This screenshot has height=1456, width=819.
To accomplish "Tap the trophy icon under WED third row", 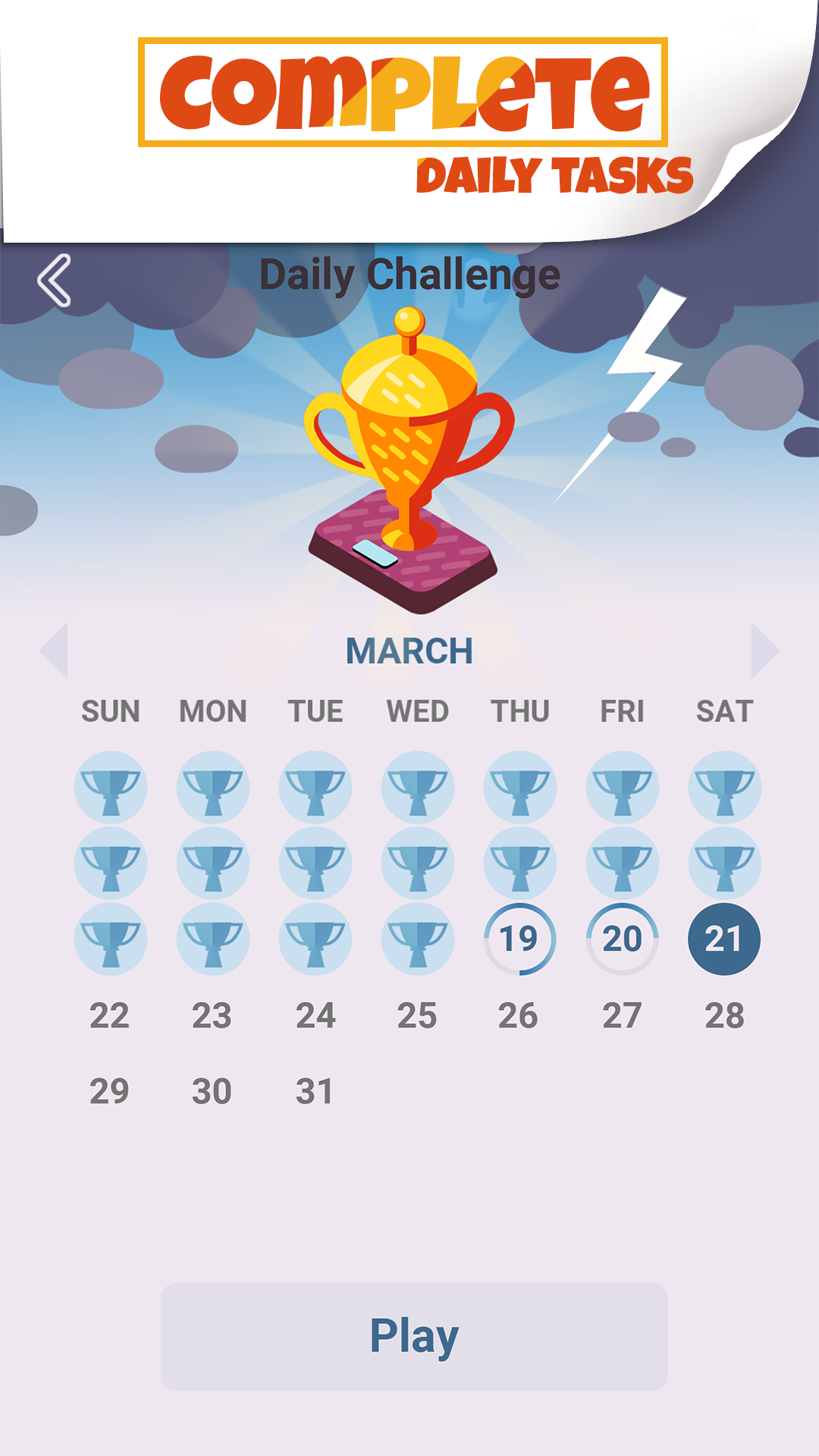I will tap(419, 939).
